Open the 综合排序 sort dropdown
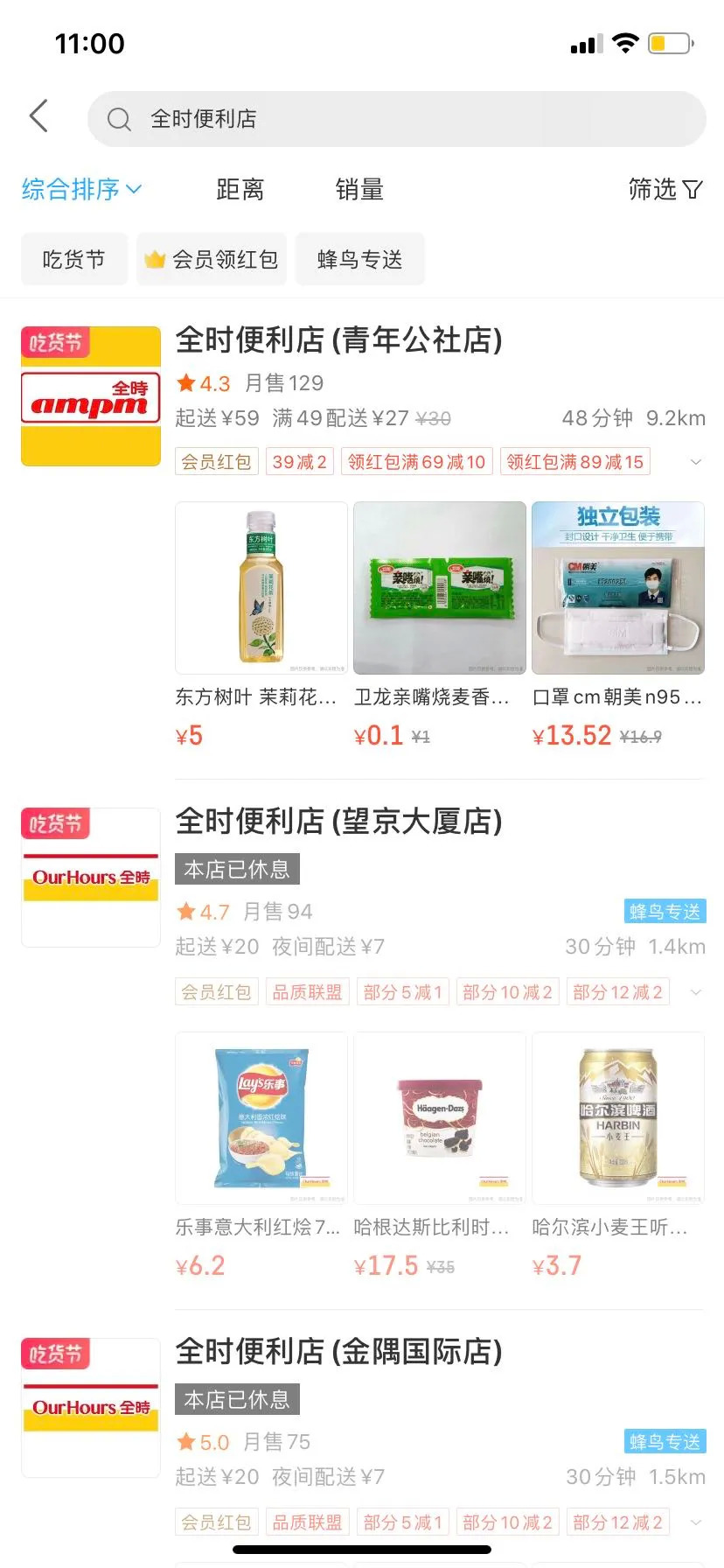The height and width of the screenshot is (1568, 724). coord(81,189)
